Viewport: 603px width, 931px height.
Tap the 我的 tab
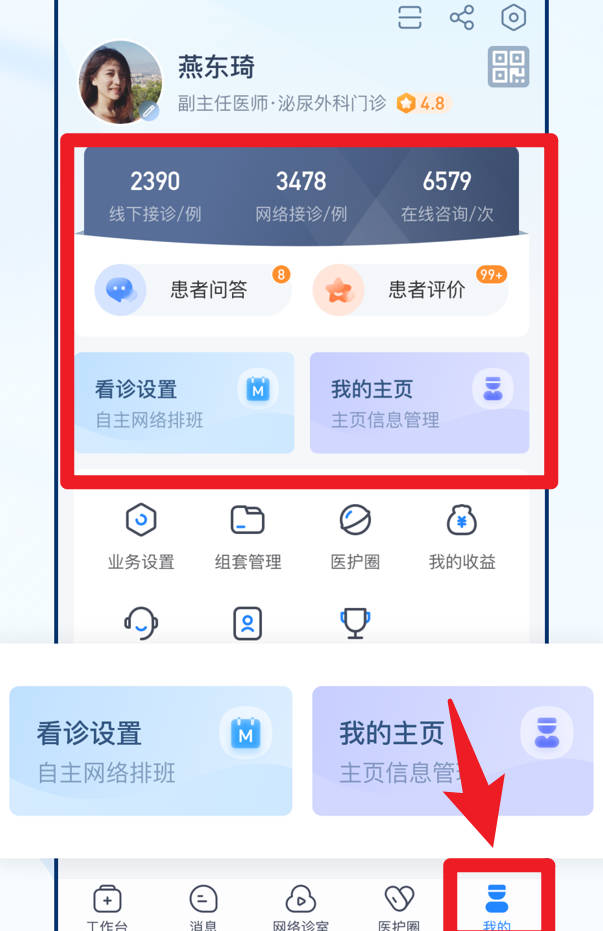[496, 903]
